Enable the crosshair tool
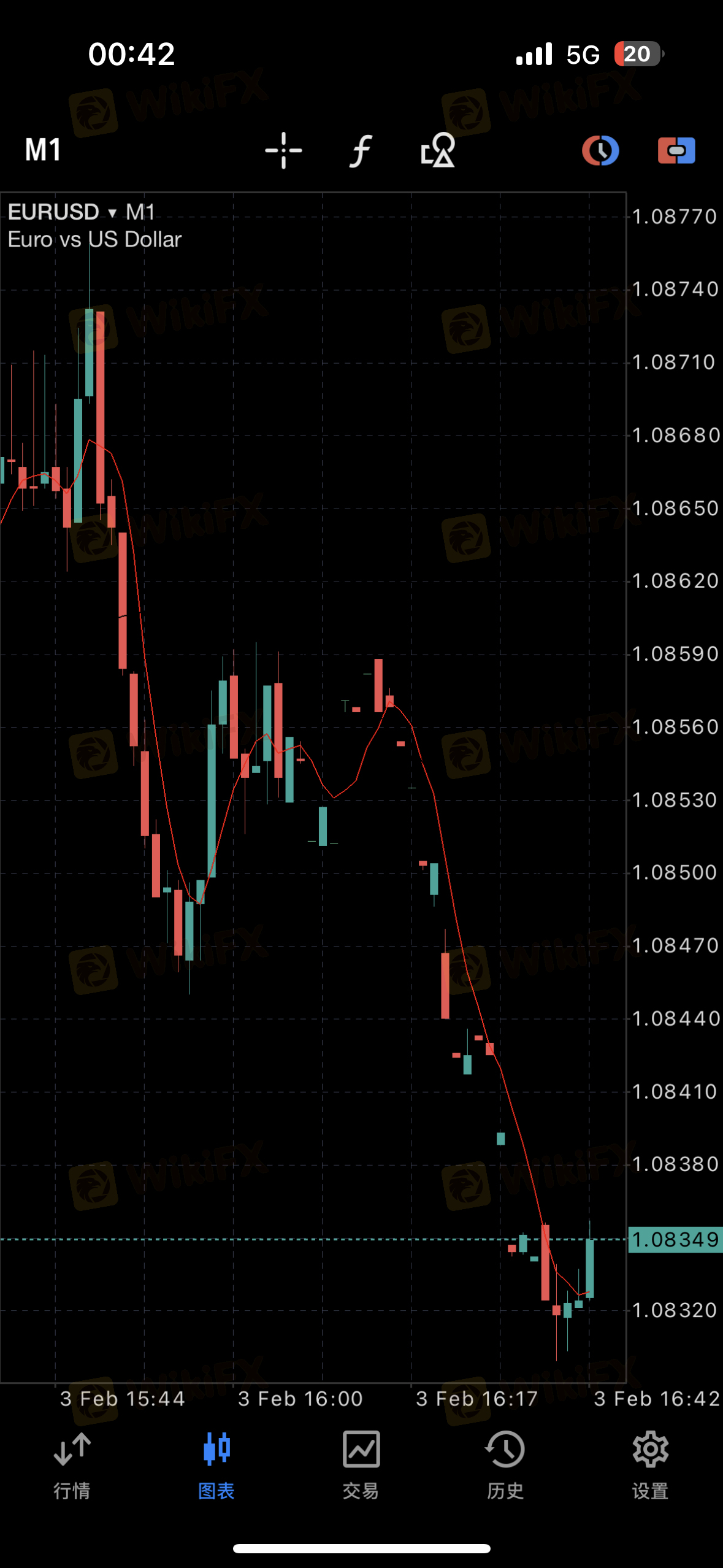Viewport: 723px width, 1568px height. [283, 150]
